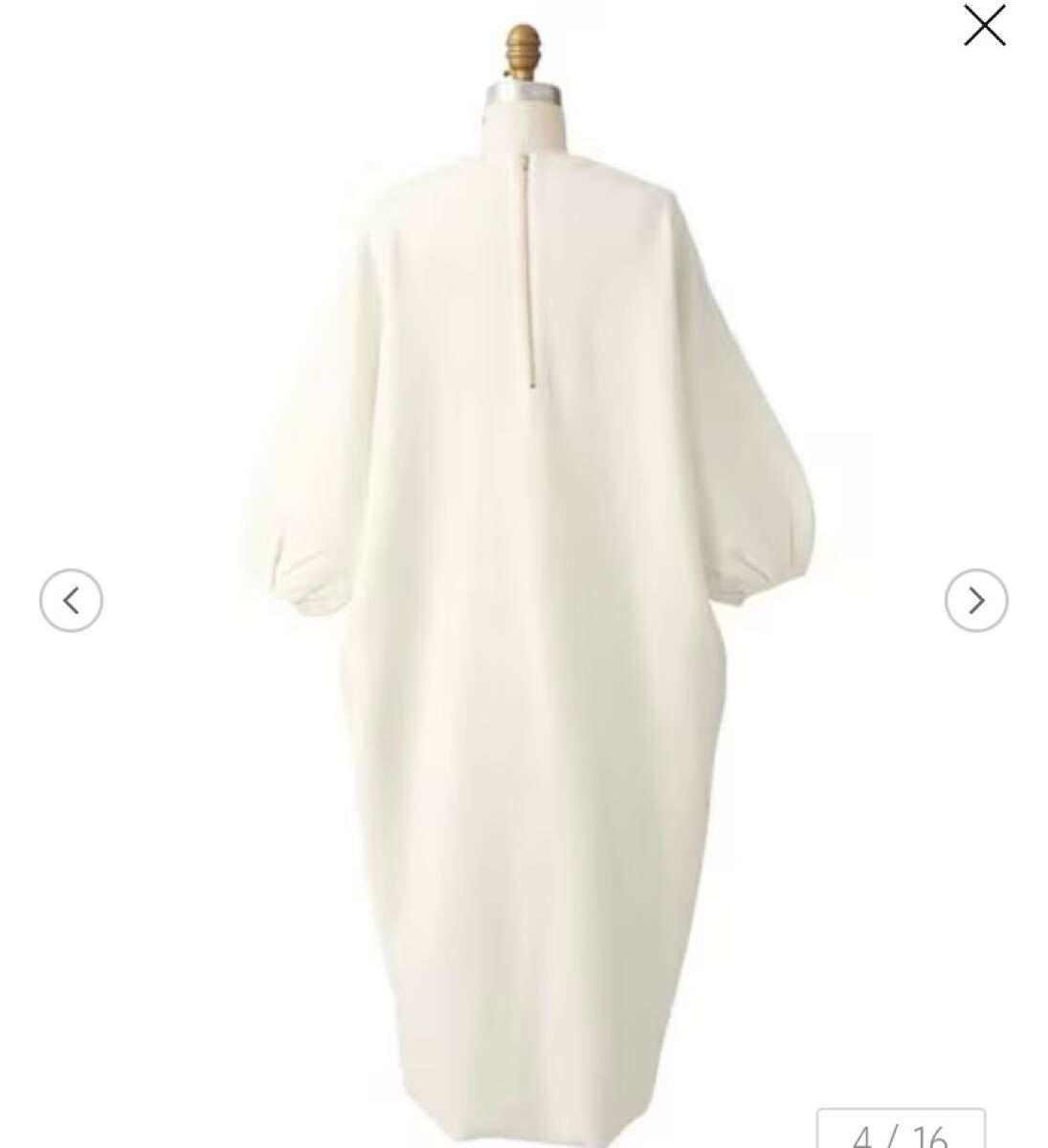Close the product image viewer
1048x1148 pixels.
click(984, 26)
